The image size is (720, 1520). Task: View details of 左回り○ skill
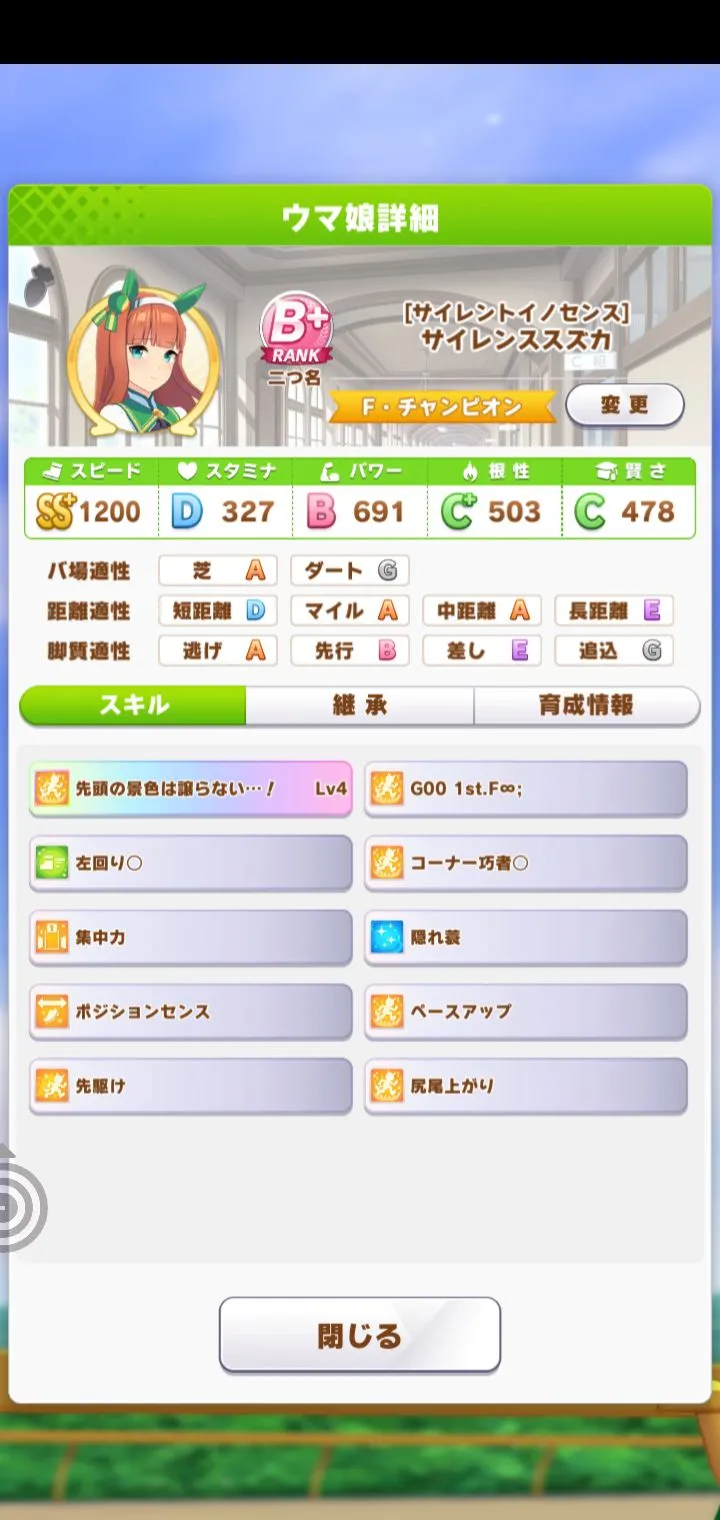[x=191, y=863]
